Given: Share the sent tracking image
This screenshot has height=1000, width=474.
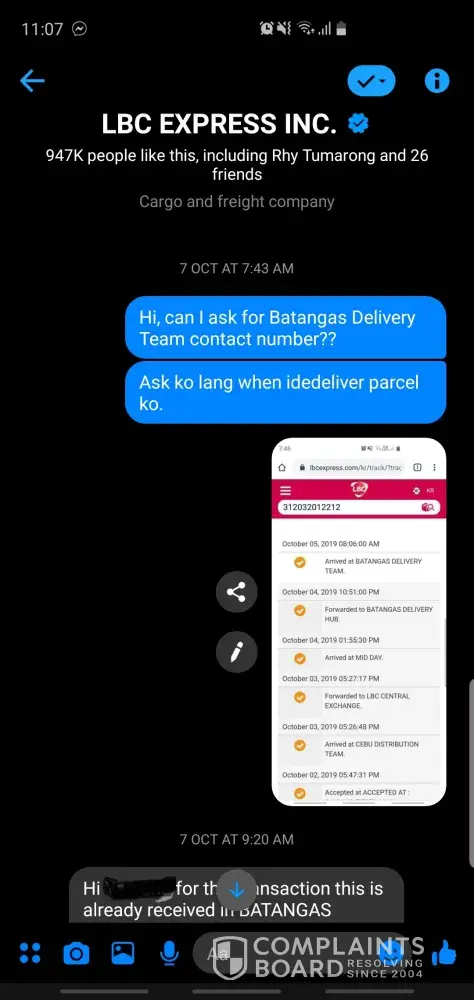Looking at the screenshot, I should coord(236,592).
